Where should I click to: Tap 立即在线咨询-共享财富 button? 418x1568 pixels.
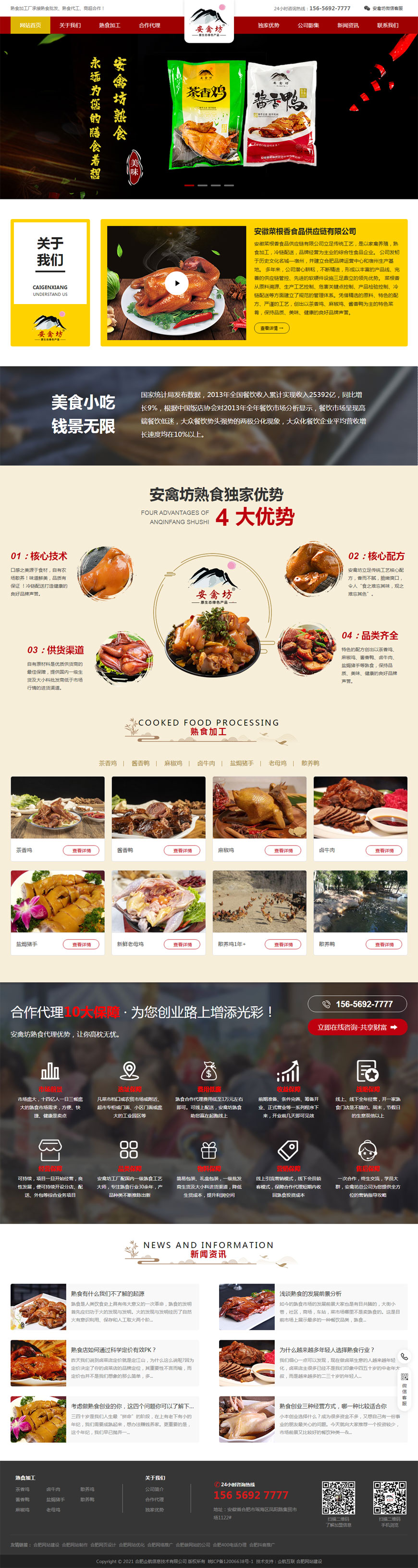[x=357, y=1028]
